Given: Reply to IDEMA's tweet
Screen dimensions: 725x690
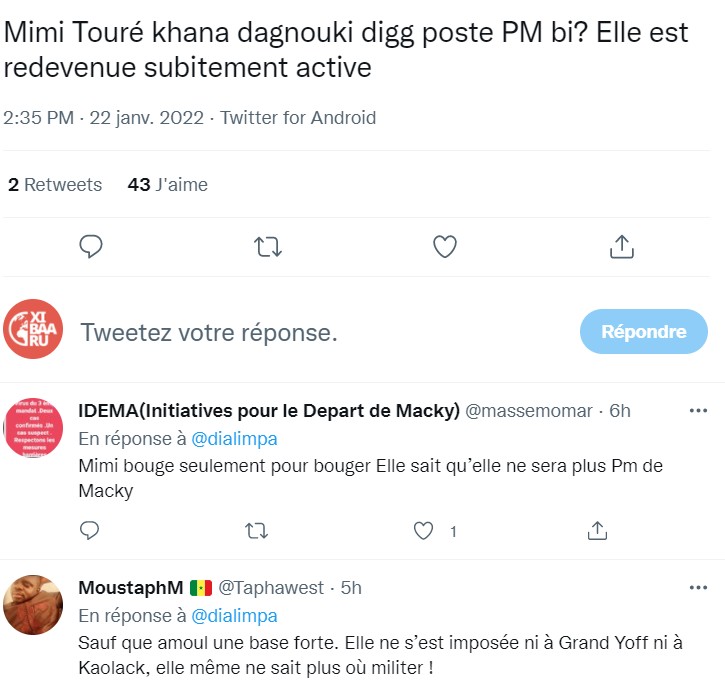Looking at the screenshot, I should (x=89, y=530).
